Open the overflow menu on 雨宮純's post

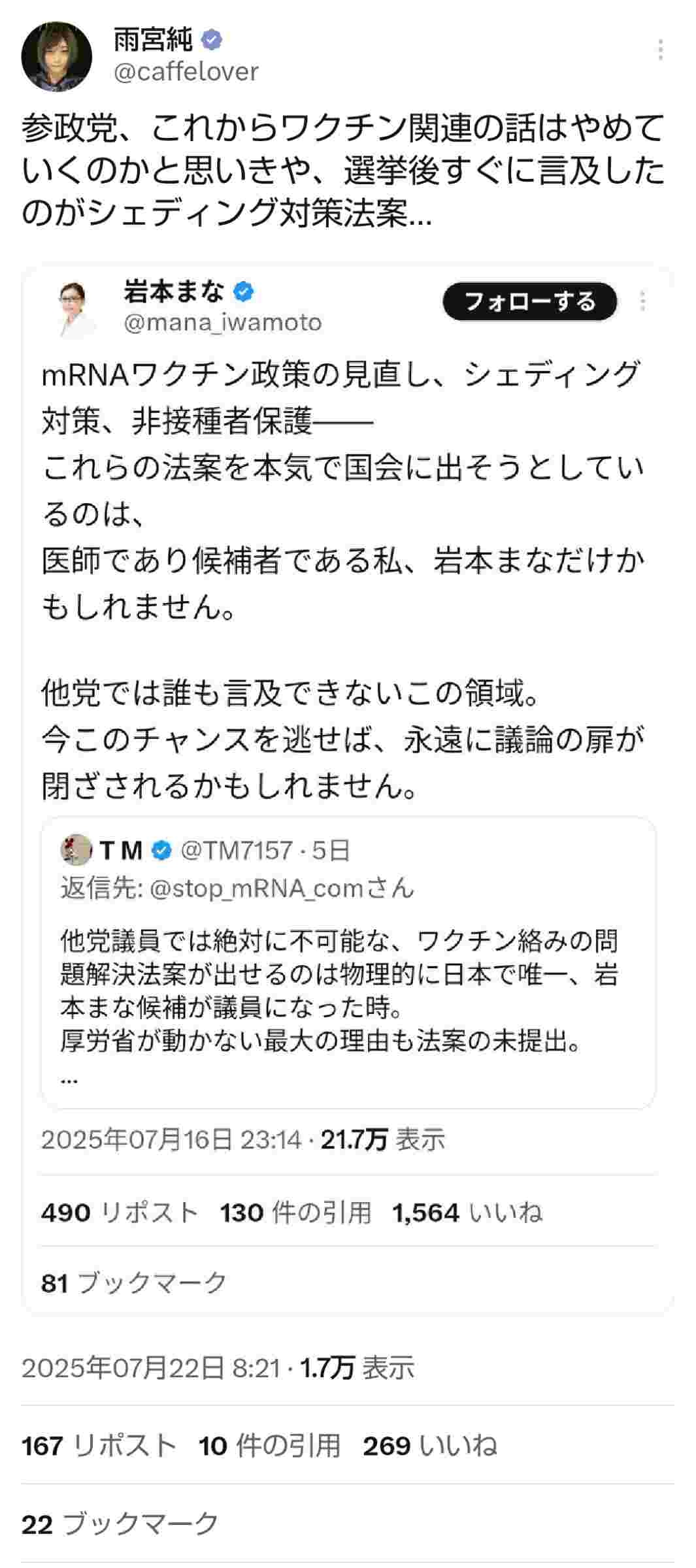661,50
